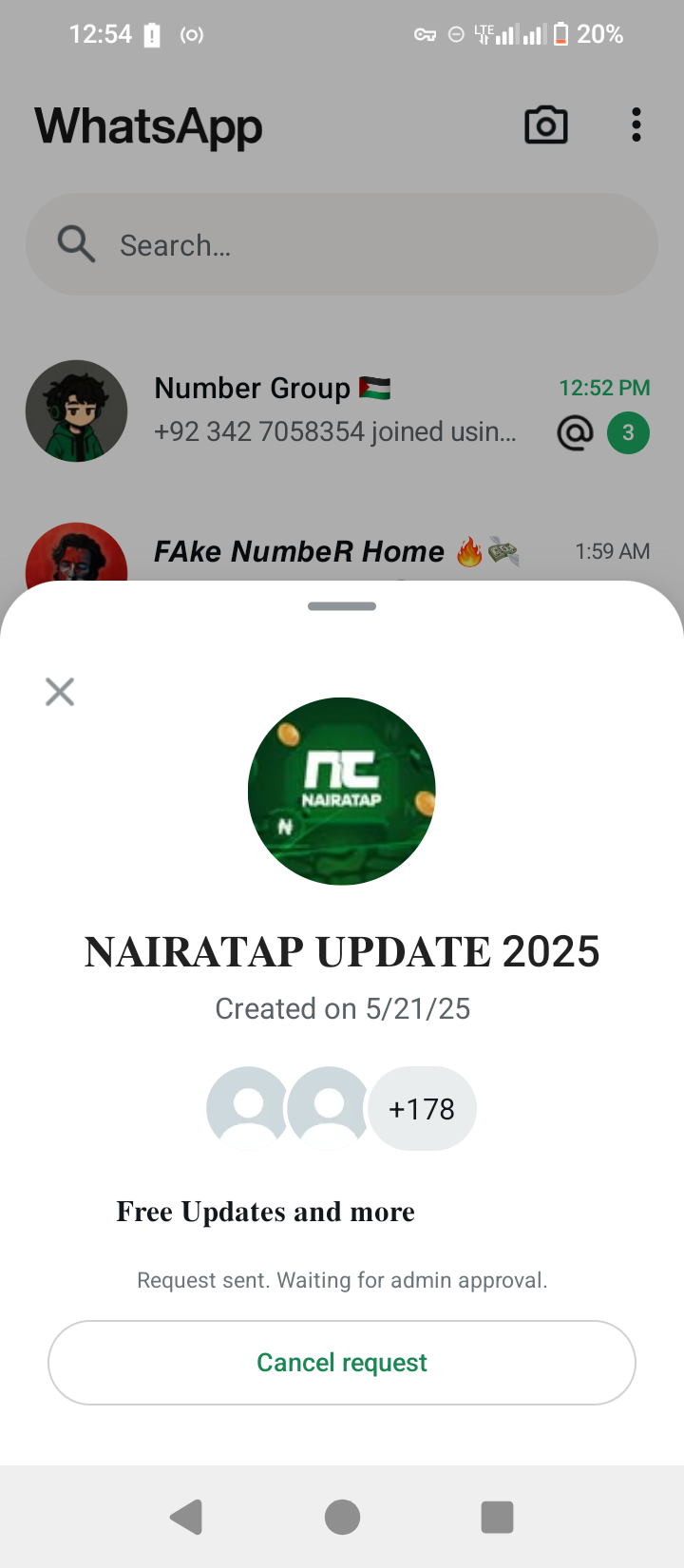Tap the Search field
Image resolution: width=684 pixels, height=1568 pixels.
click(x=342, y=245)
